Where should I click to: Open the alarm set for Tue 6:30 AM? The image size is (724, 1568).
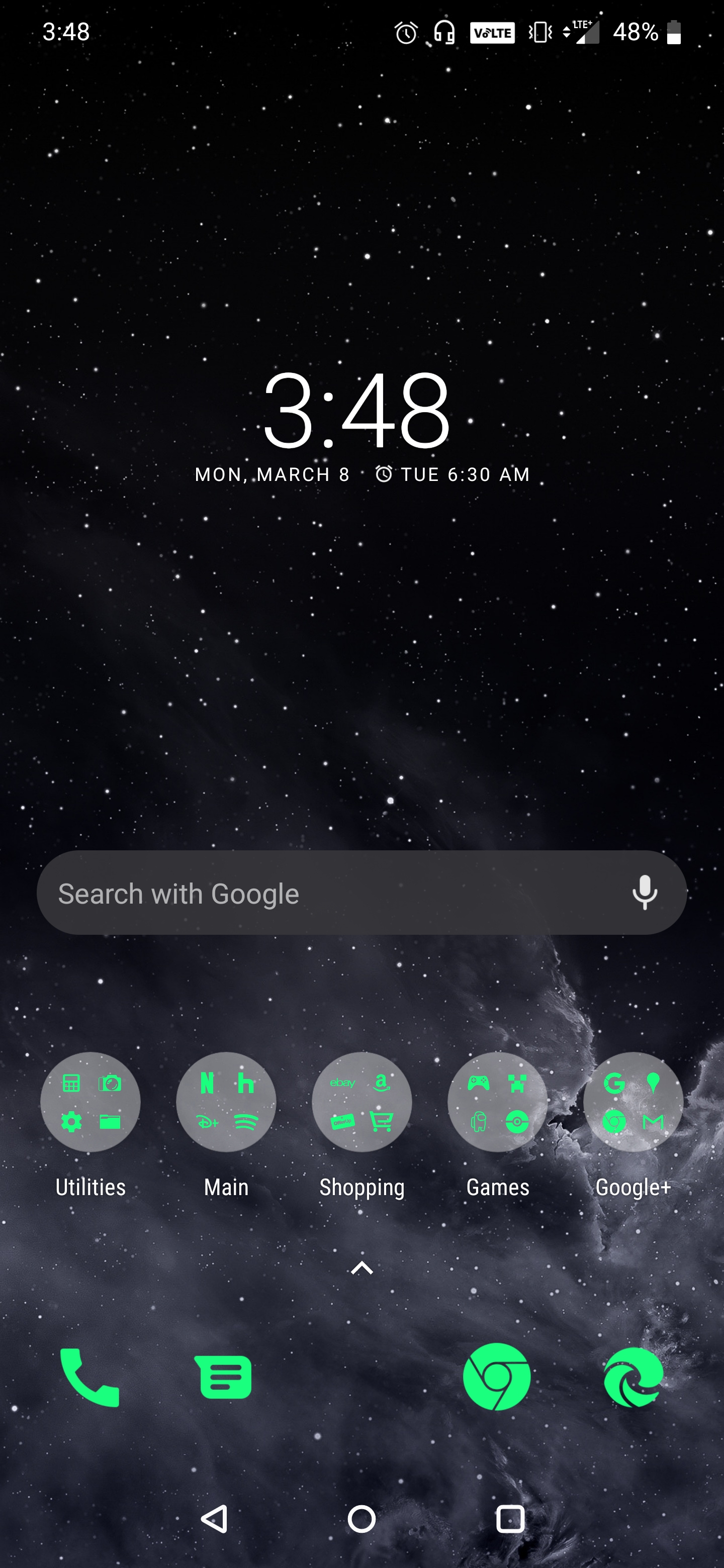454,475
